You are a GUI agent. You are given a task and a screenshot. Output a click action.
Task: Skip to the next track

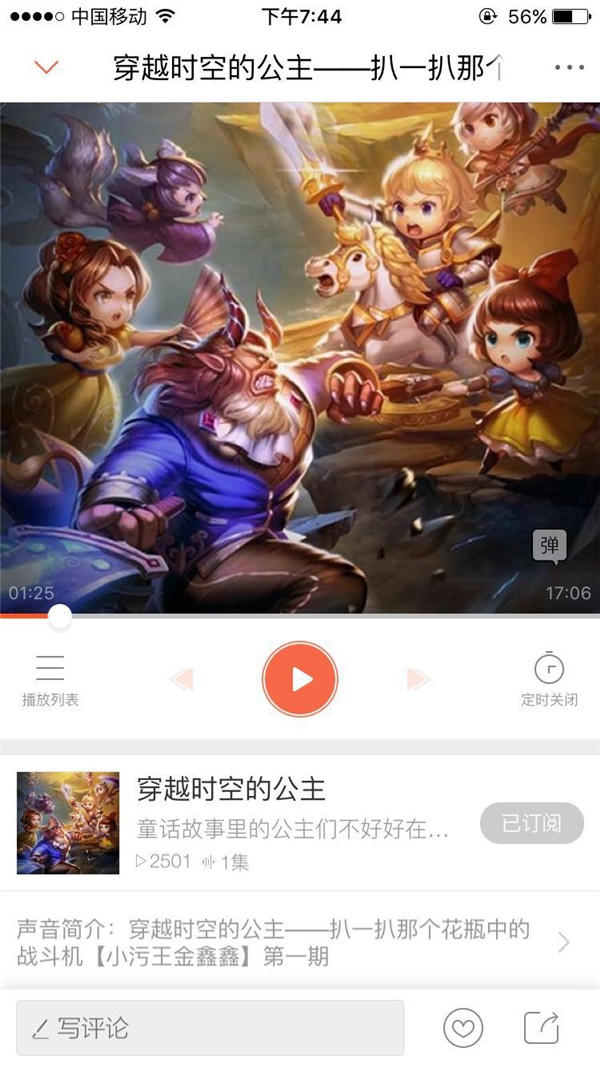click(x=418, y=680)
